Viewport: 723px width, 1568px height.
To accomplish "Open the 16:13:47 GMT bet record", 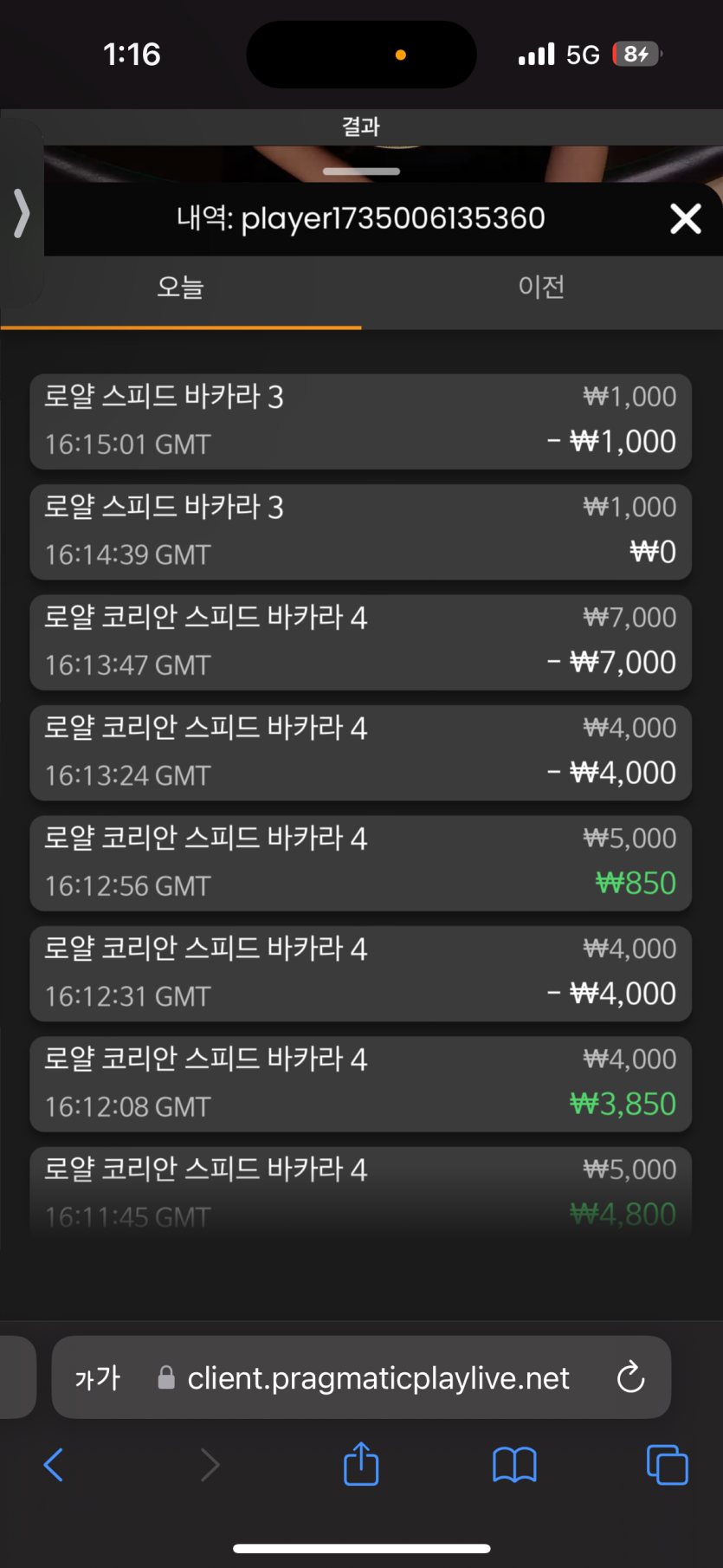I will point(360,642).
